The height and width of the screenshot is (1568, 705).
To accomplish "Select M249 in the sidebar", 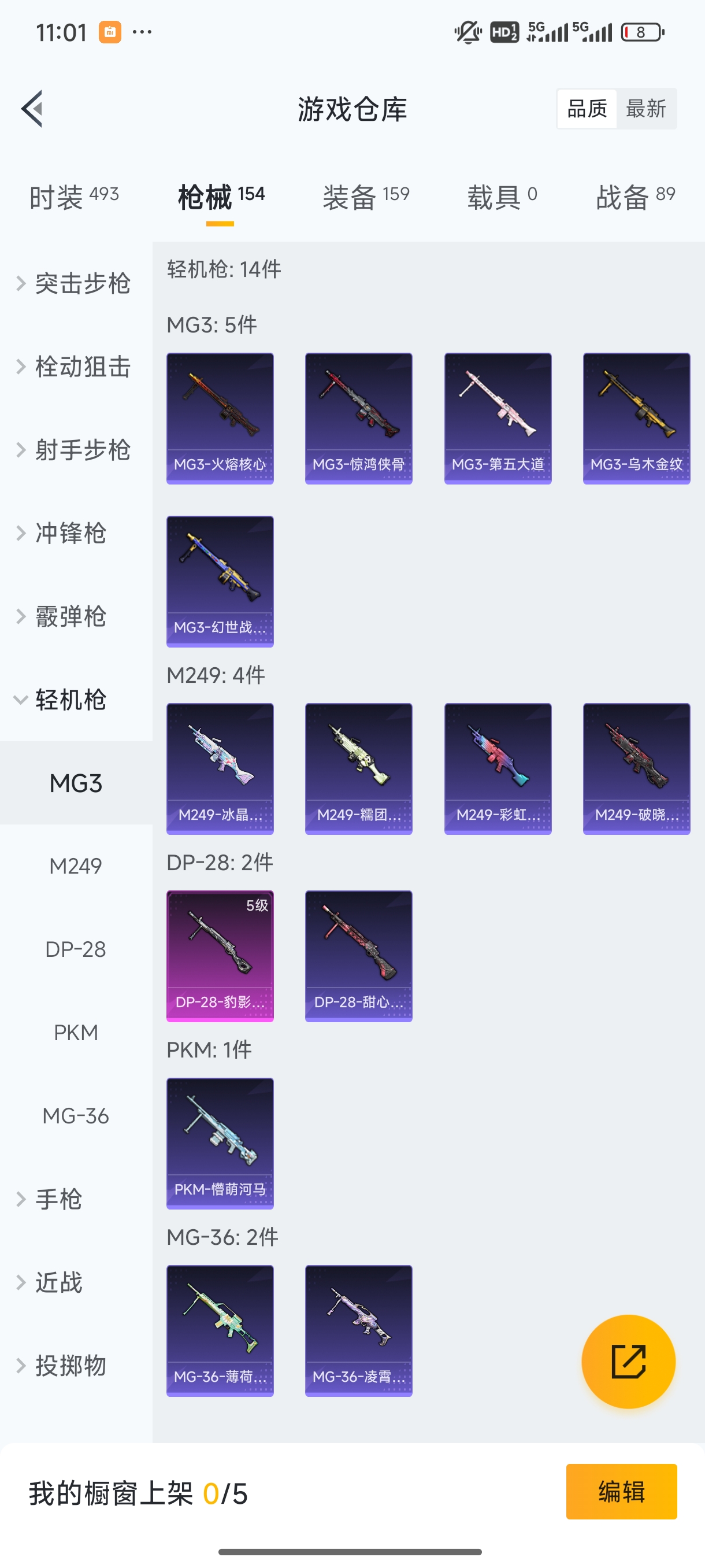I will [76, 866].
